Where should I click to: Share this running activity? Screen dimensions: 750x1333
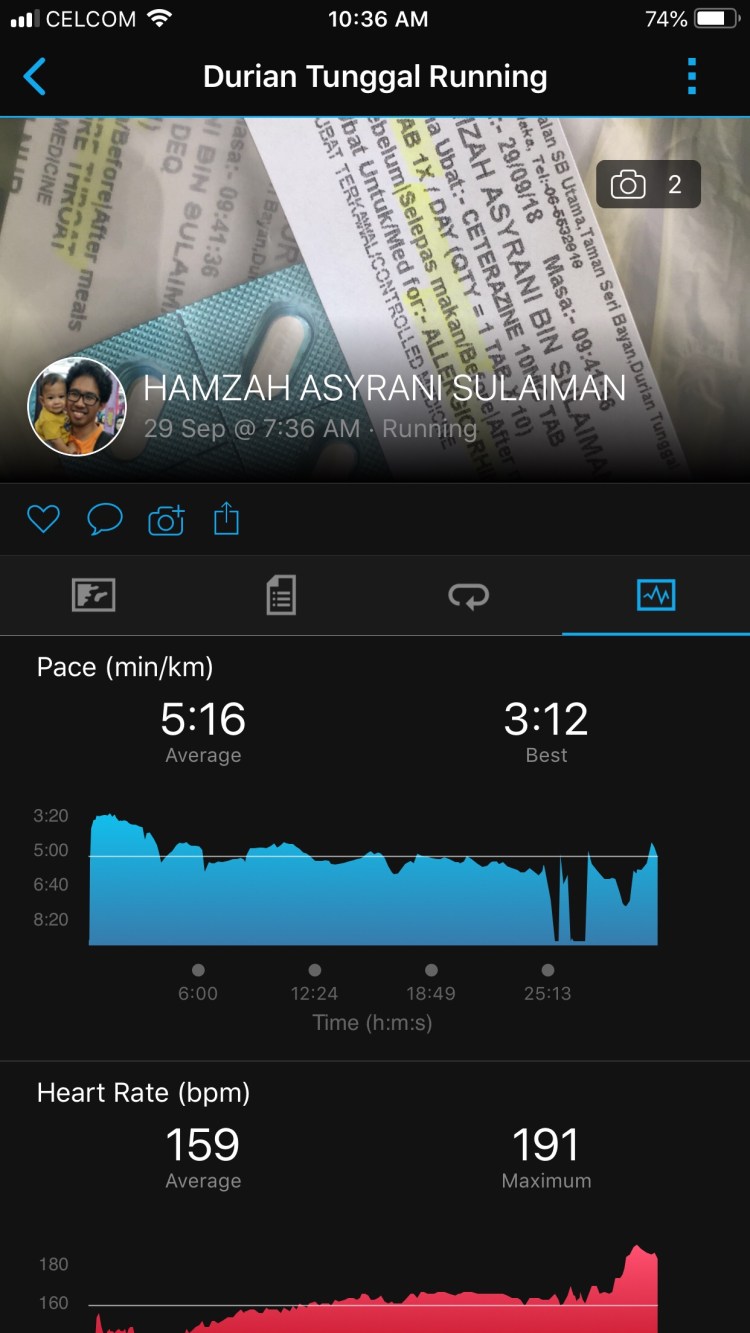point(227,519)
